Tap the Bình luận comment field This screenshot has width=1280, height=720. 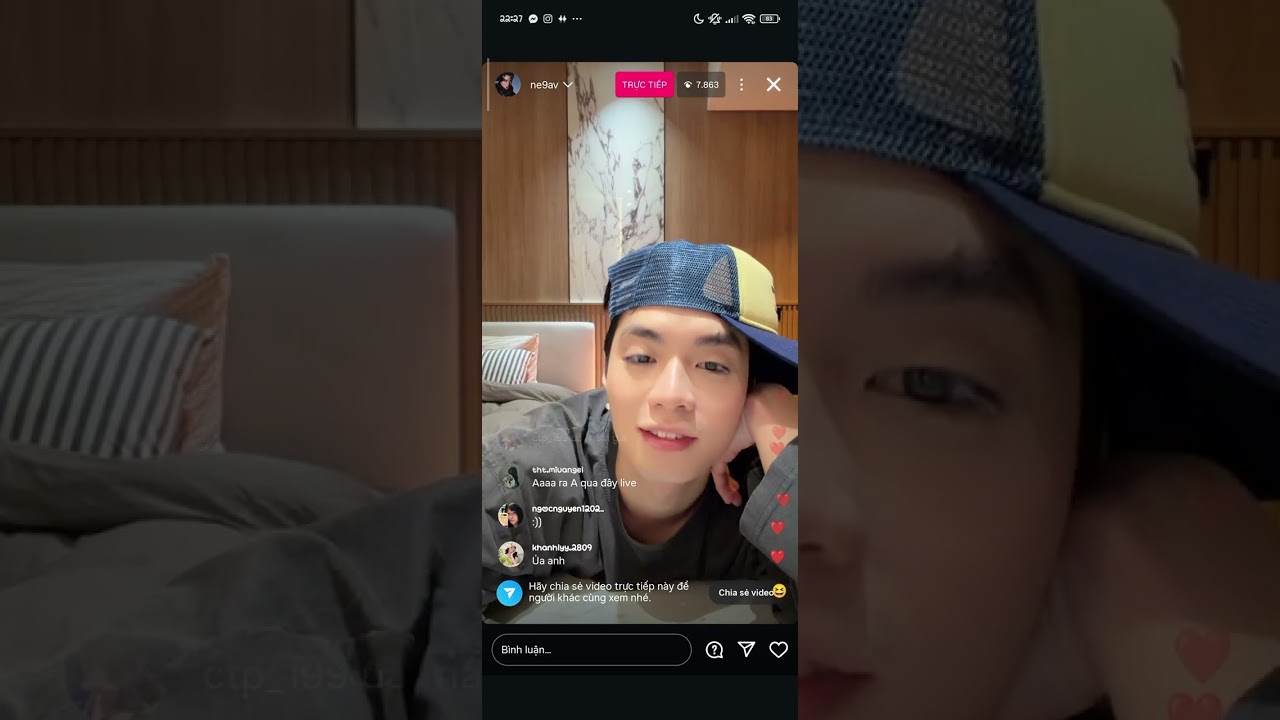coord(591,650)
